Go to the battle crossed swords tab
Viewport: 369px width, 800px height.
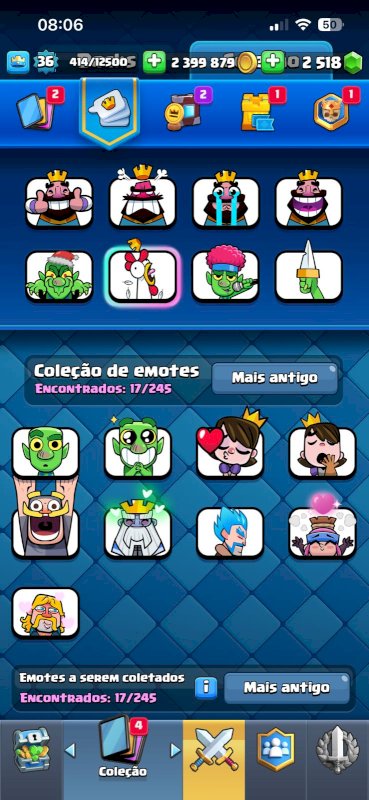click(x=214, y=751)
